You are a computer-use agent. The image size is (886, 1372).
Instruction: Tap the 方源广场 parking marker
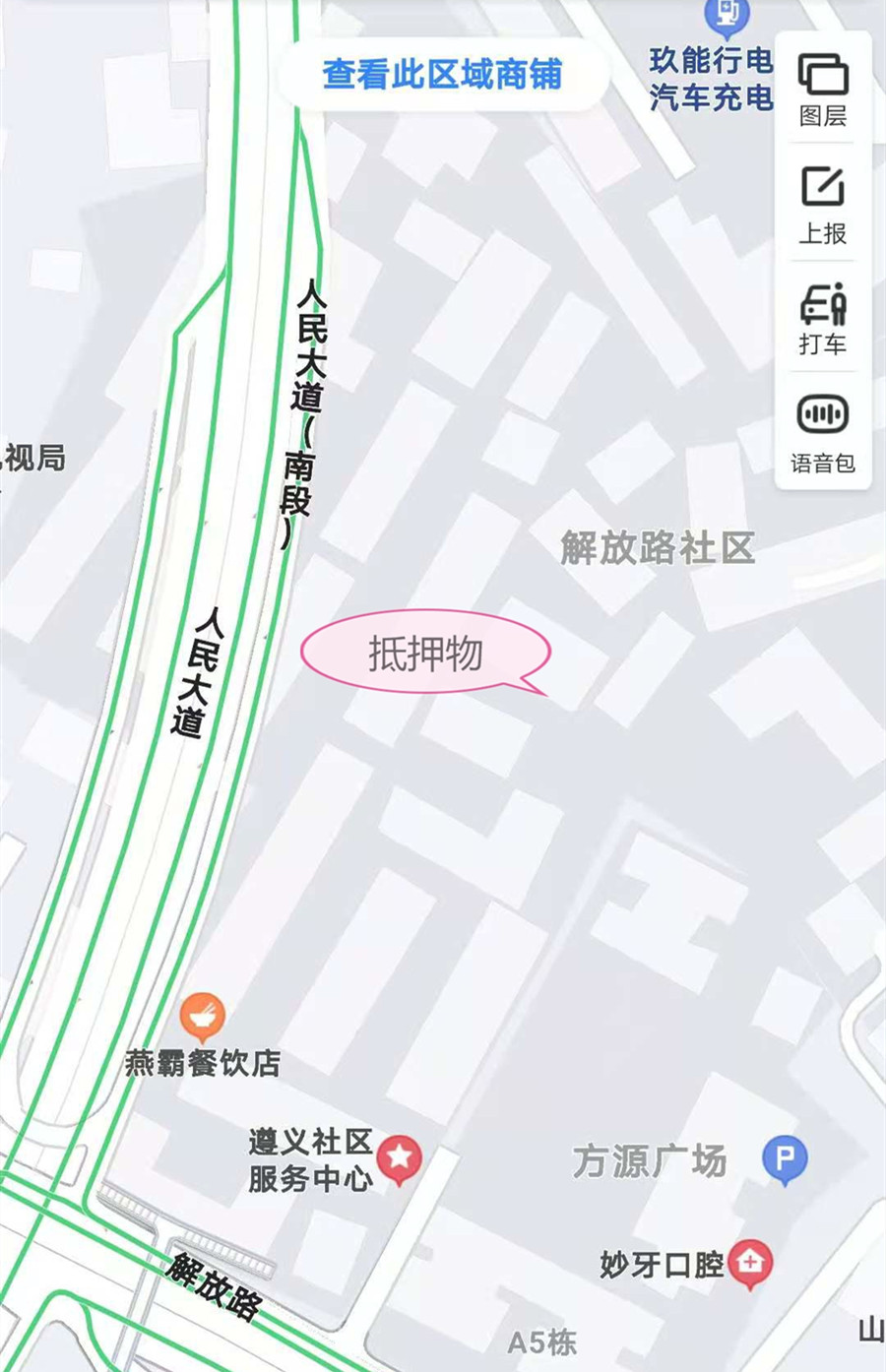tap(785, 1160)
